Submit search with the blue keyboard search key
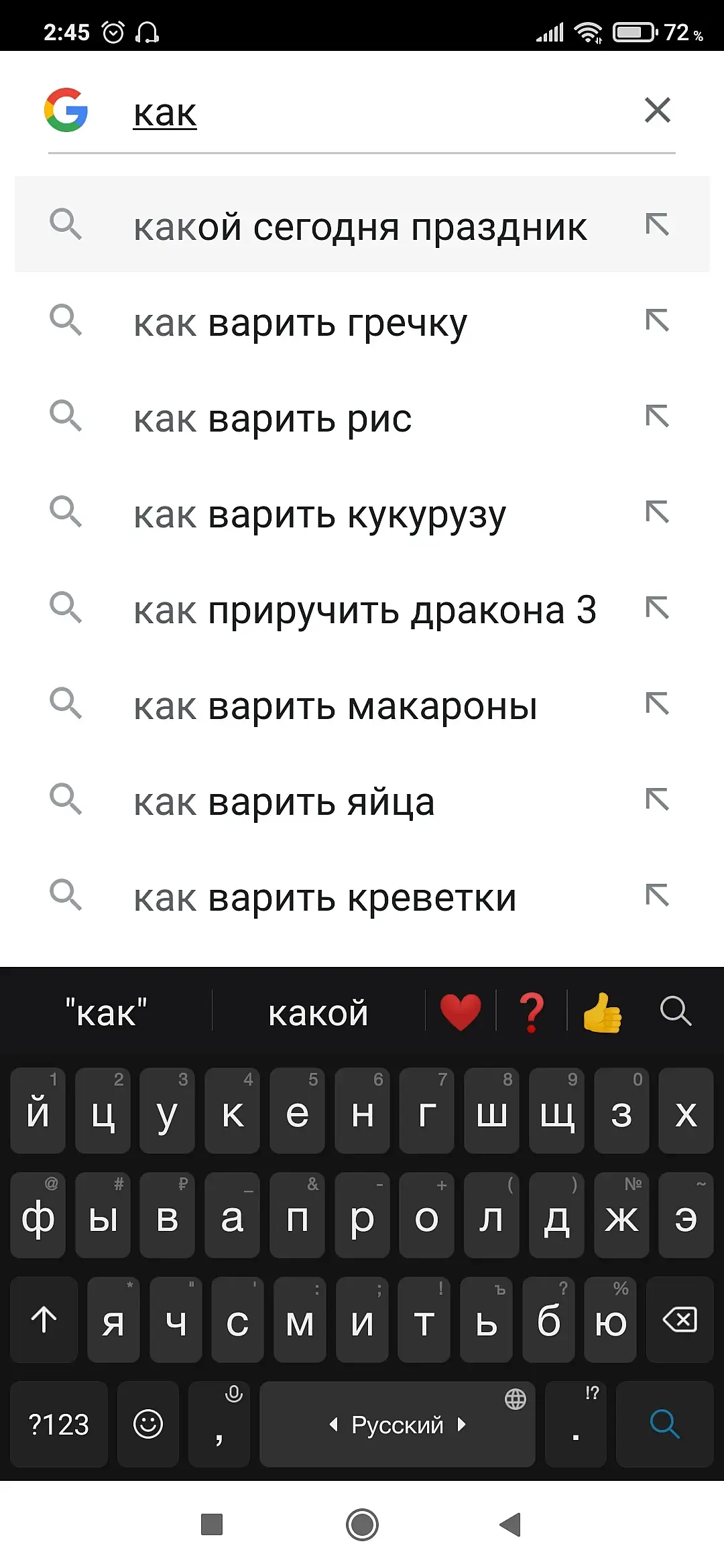 click(664, 1424)
